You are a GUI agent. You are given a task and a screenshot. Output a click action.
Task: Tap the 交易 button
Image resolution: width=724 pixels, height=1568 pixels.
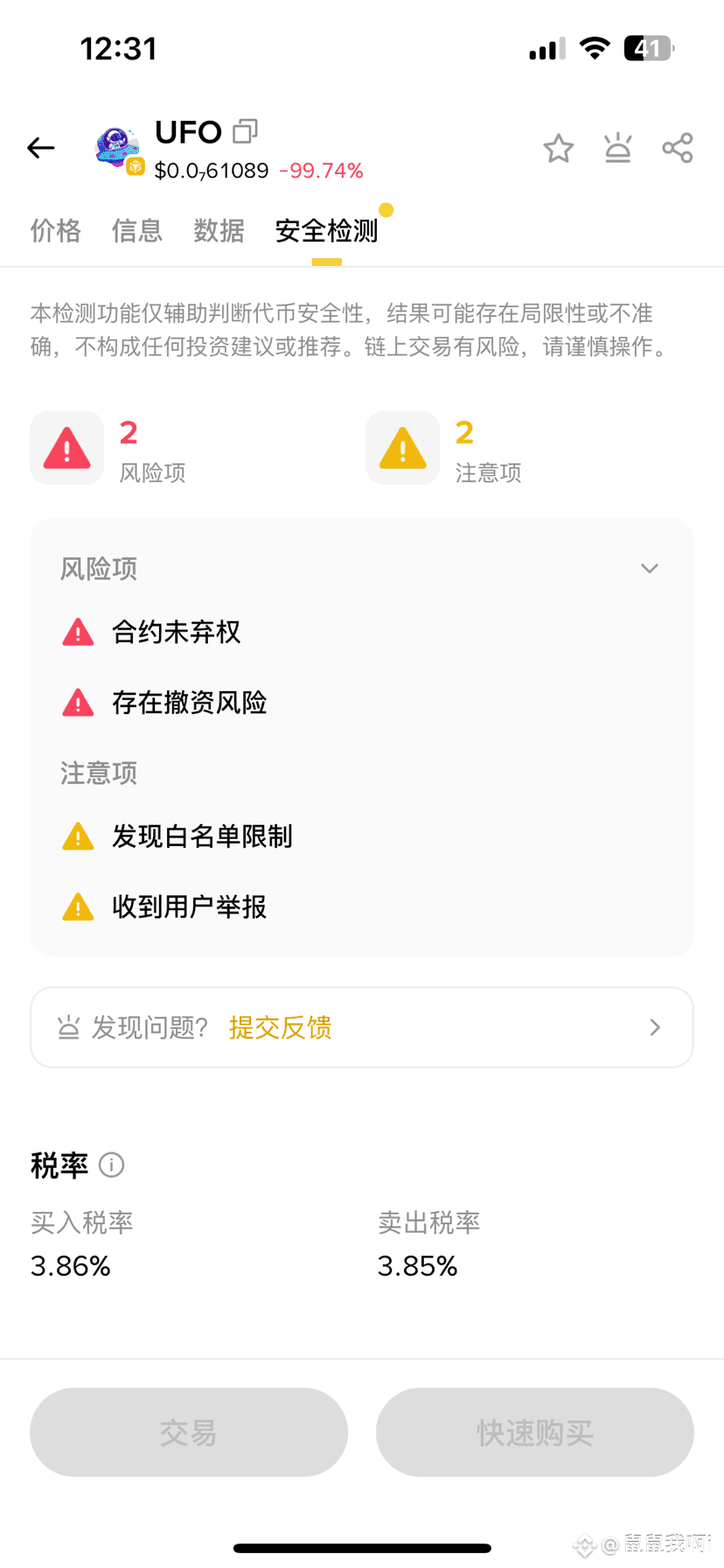[x=189, y=1432]
